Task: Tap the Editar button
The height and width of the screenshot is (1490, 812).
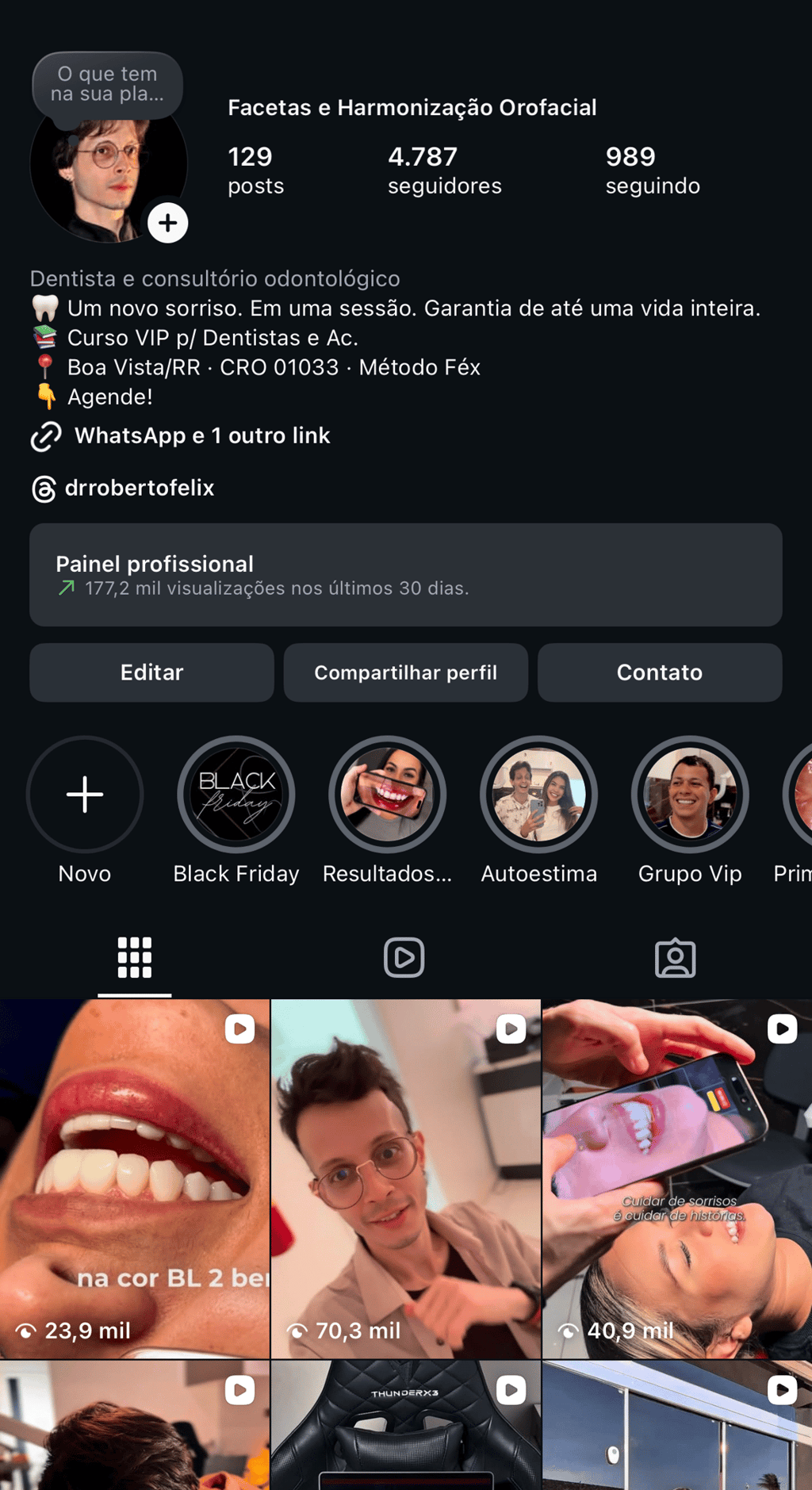Action: click(x=151, y=672)
